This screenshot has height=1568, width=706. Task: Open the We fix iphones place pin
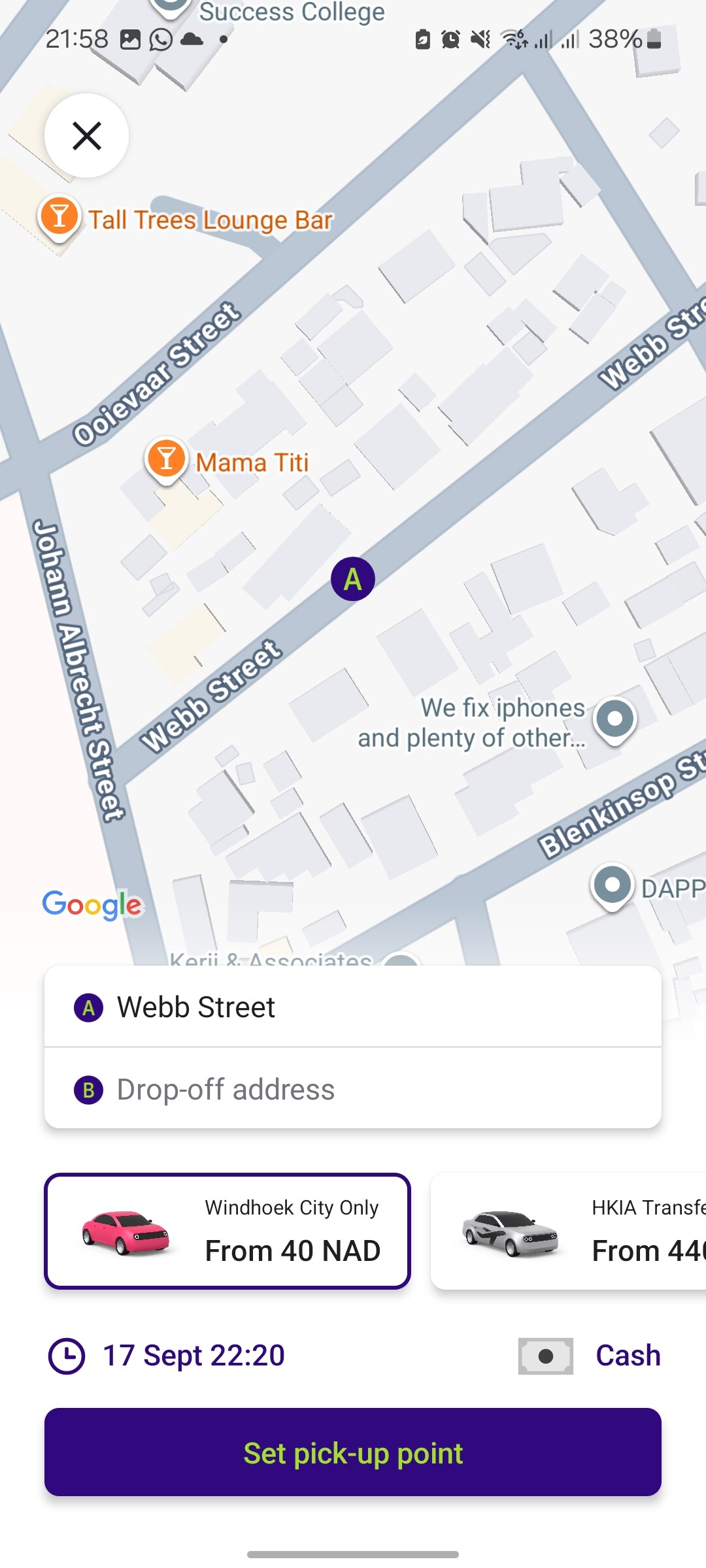pos(614,719)
